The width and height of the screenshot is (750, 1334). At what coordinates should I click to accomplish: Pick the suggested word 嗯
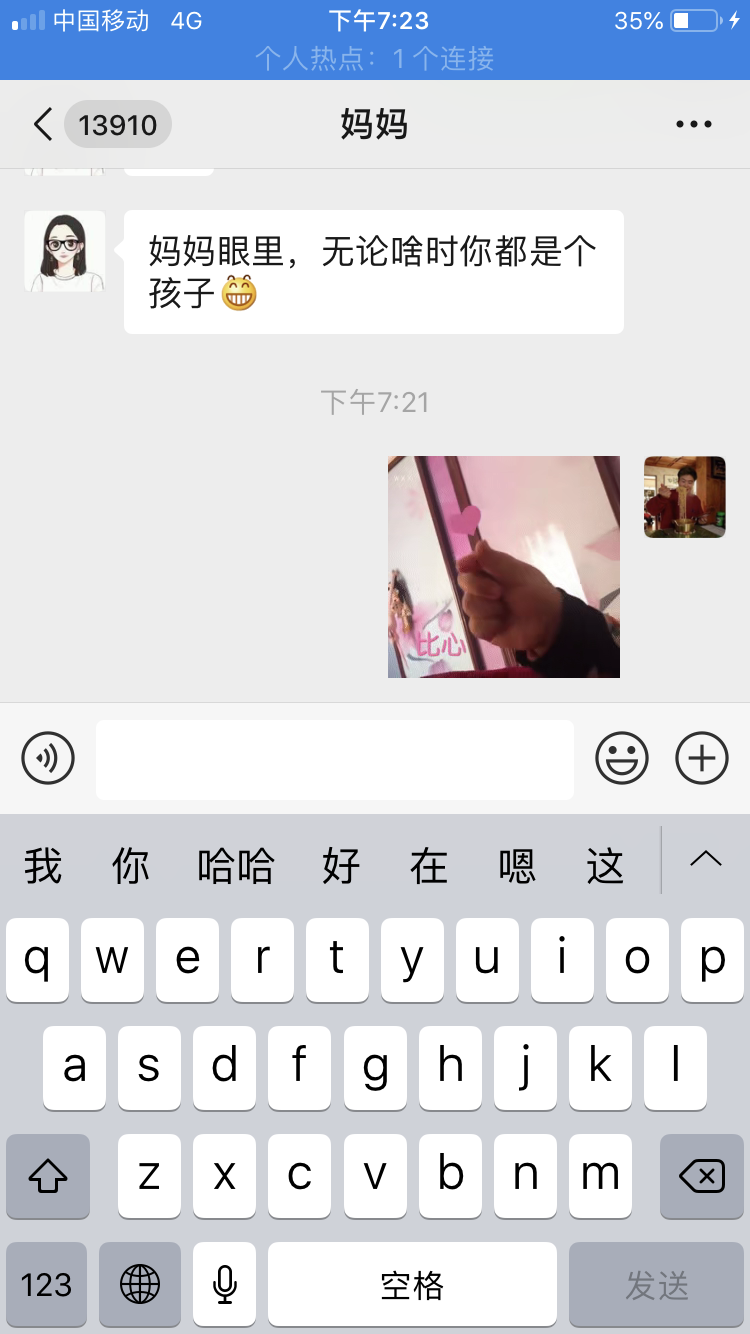pyautogui.click(x=517, y=866)
